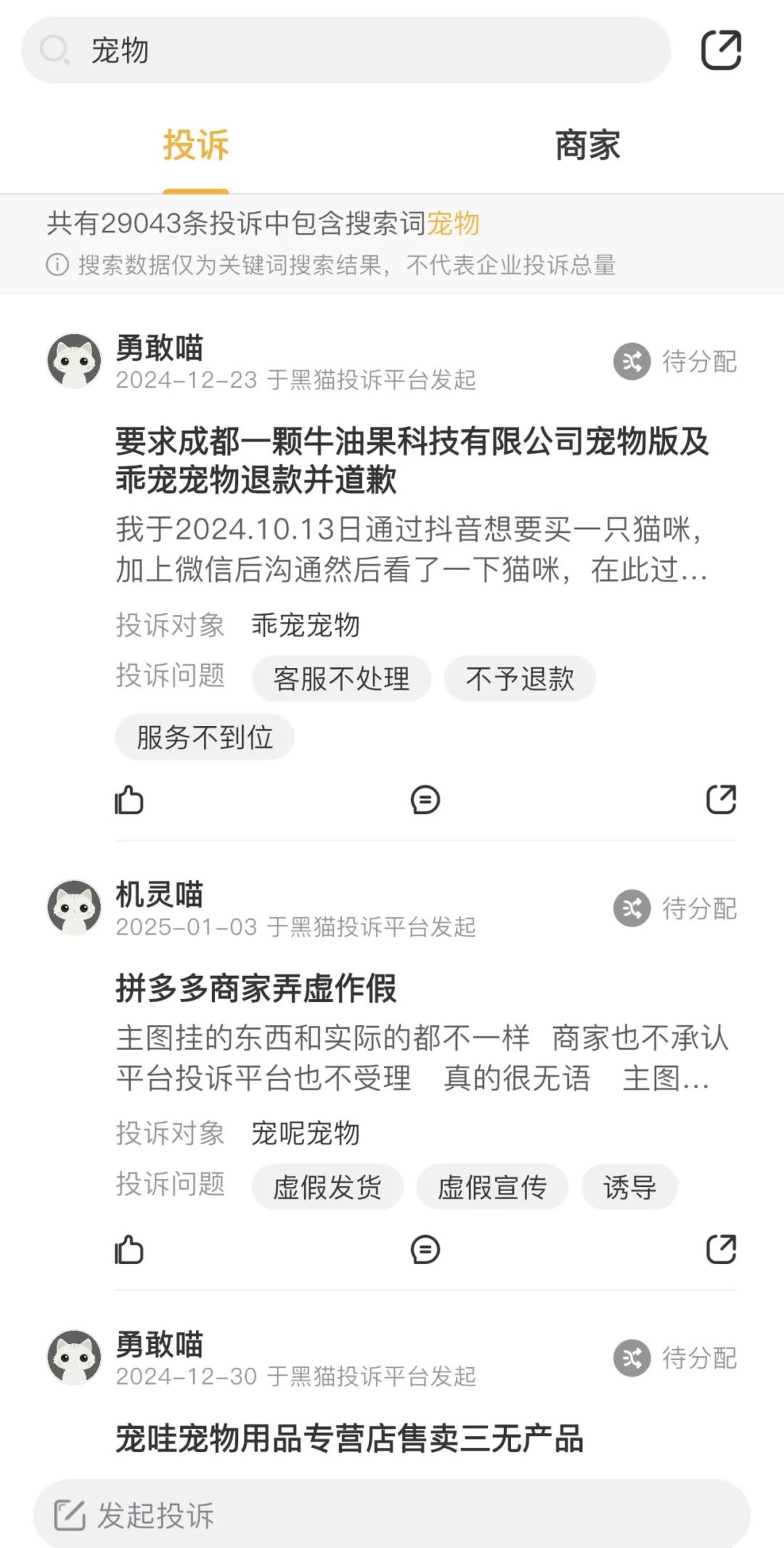
Task: Comment on the 乖宠宠物 complaint
Action: point(425,800)
